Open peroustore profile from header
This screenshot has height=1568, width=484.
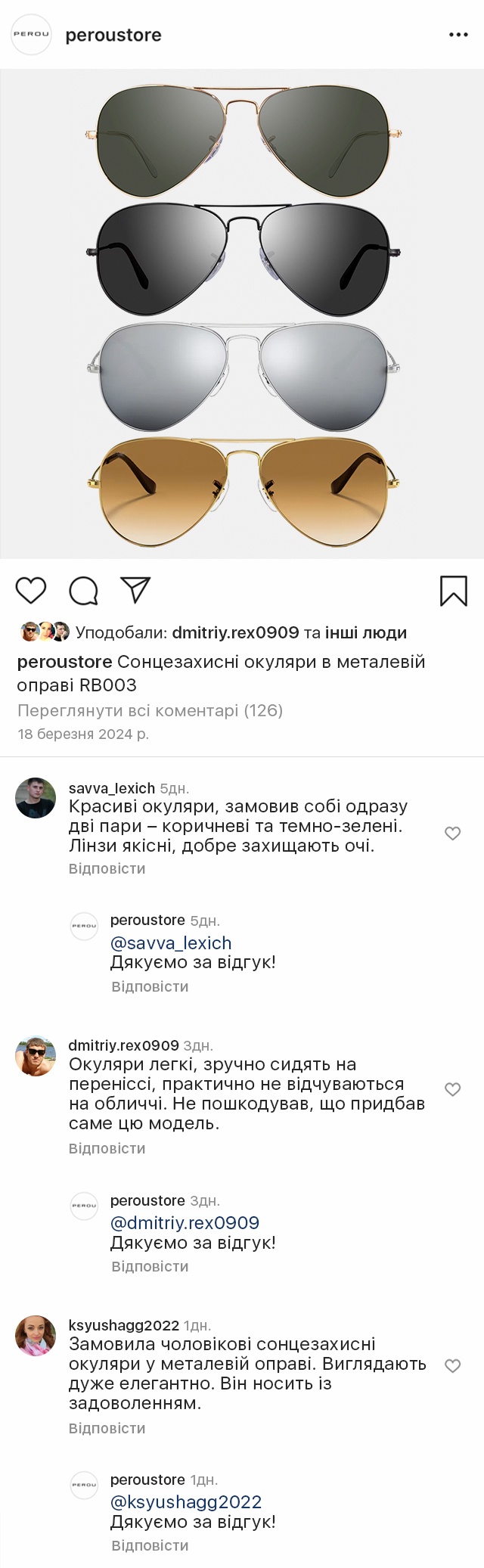(x=113, y=35)
